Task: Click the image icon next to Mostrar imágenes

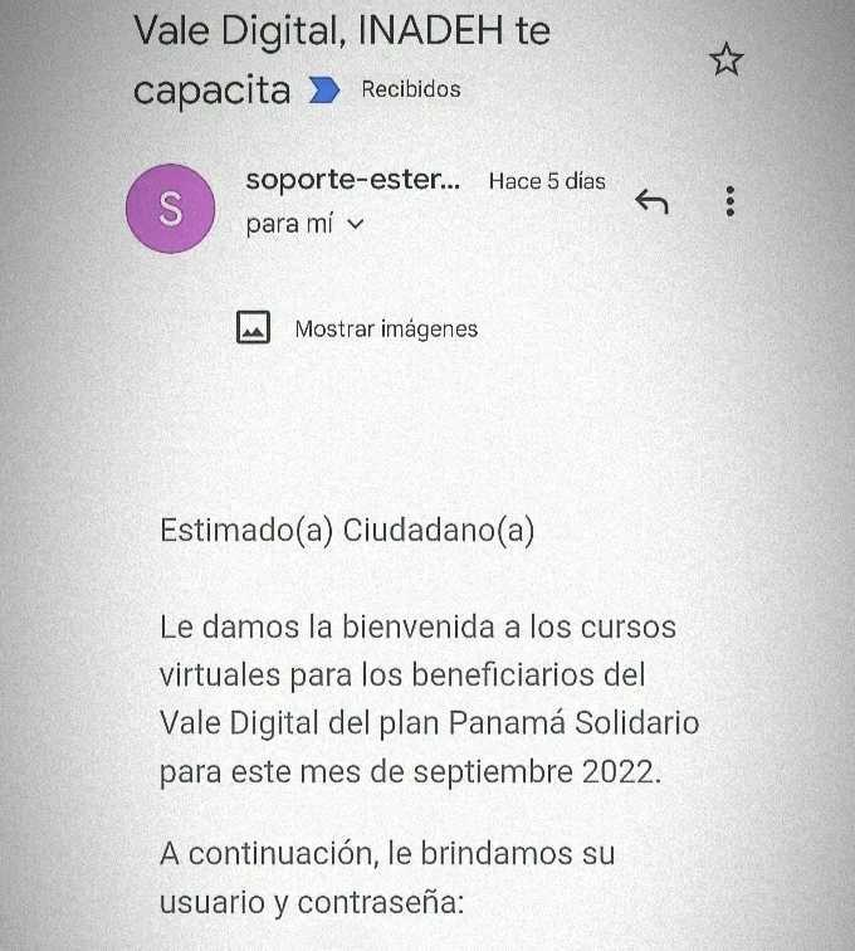Action: pyautogui.click(x=253, y=327)
